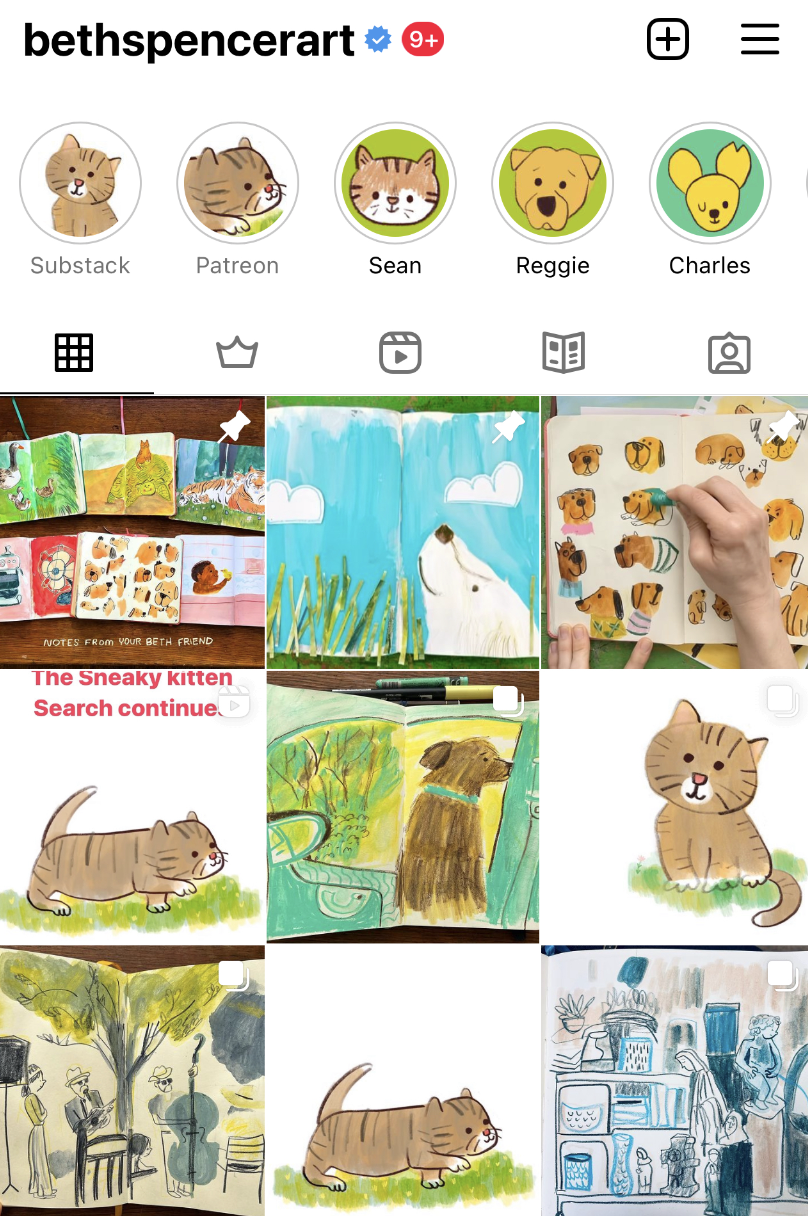The height and width of the screenshot is (1216, 808).
Task: Open the Patreon story highlight
Action: [237, 184]
